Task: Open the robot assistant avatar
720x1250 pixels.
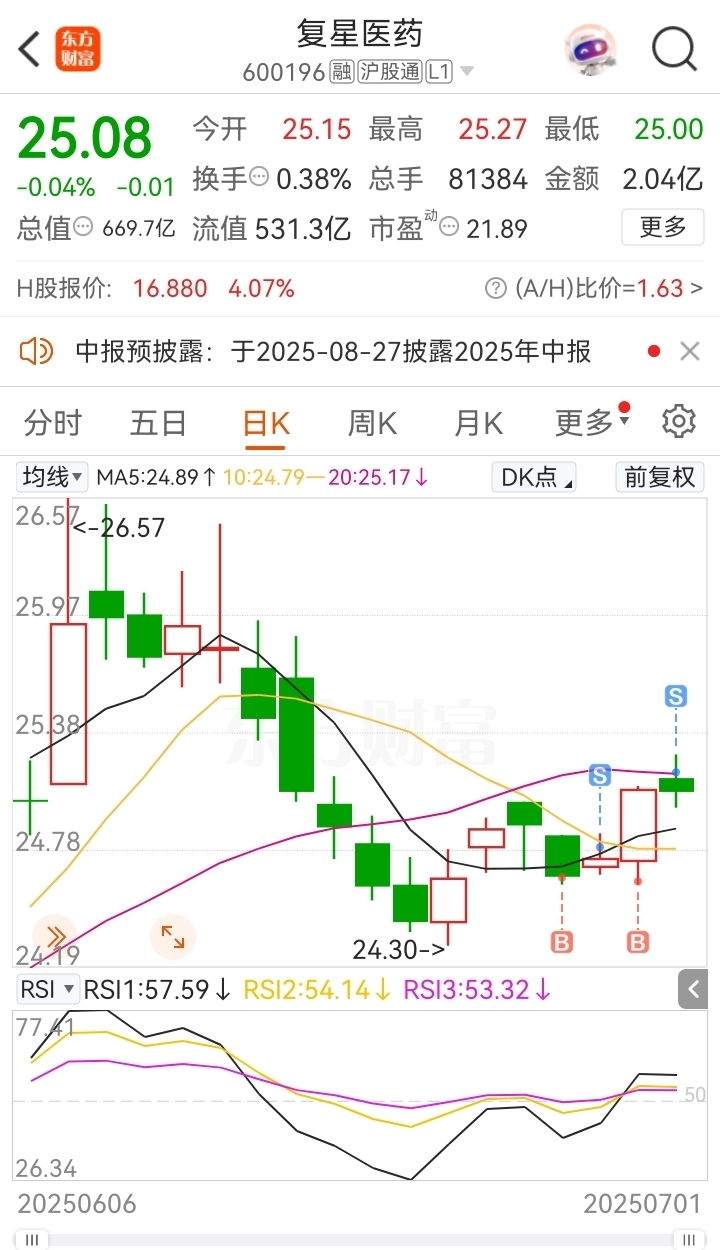Action: point(591,49)
